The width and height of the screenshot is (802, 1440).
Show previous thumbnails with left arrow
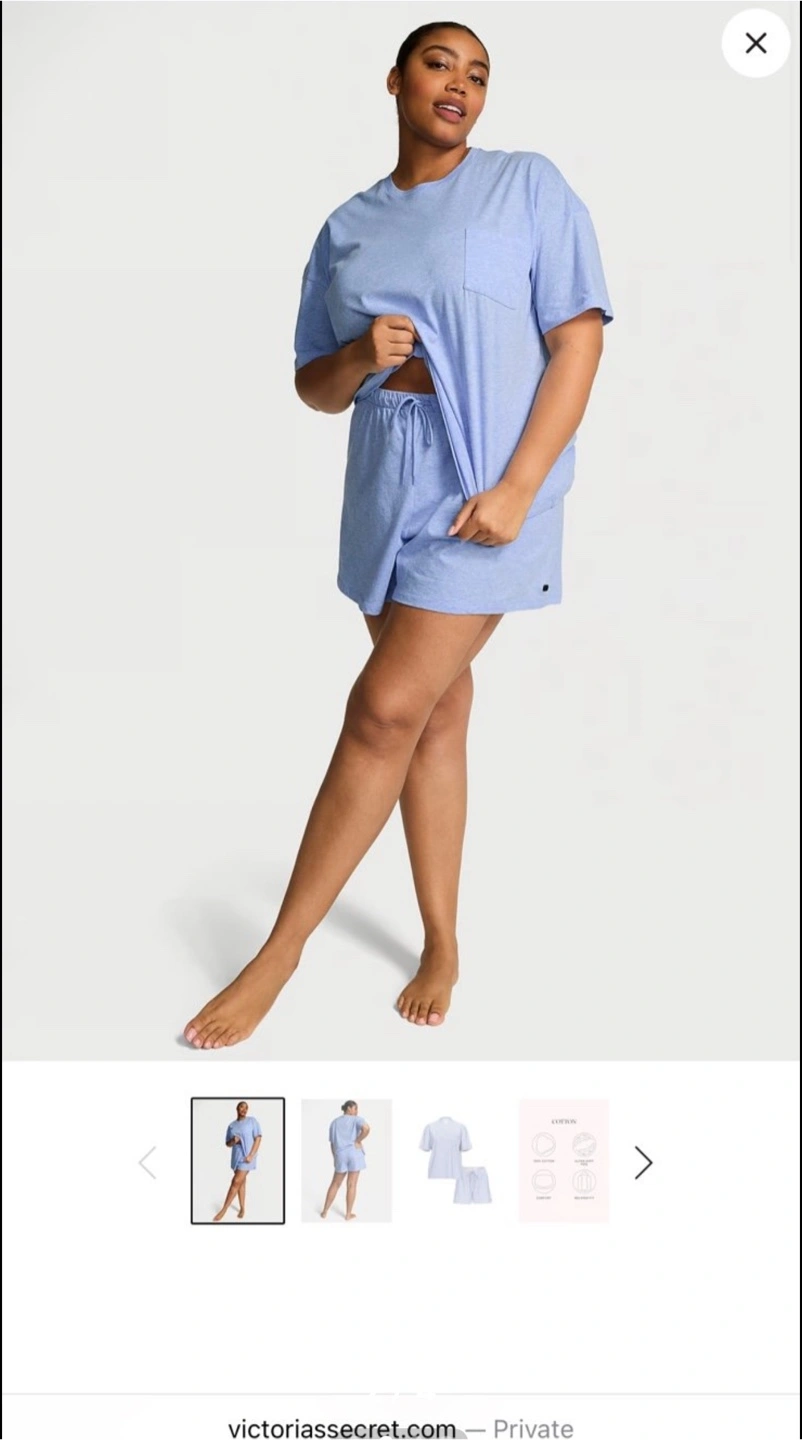[148, 1162]
